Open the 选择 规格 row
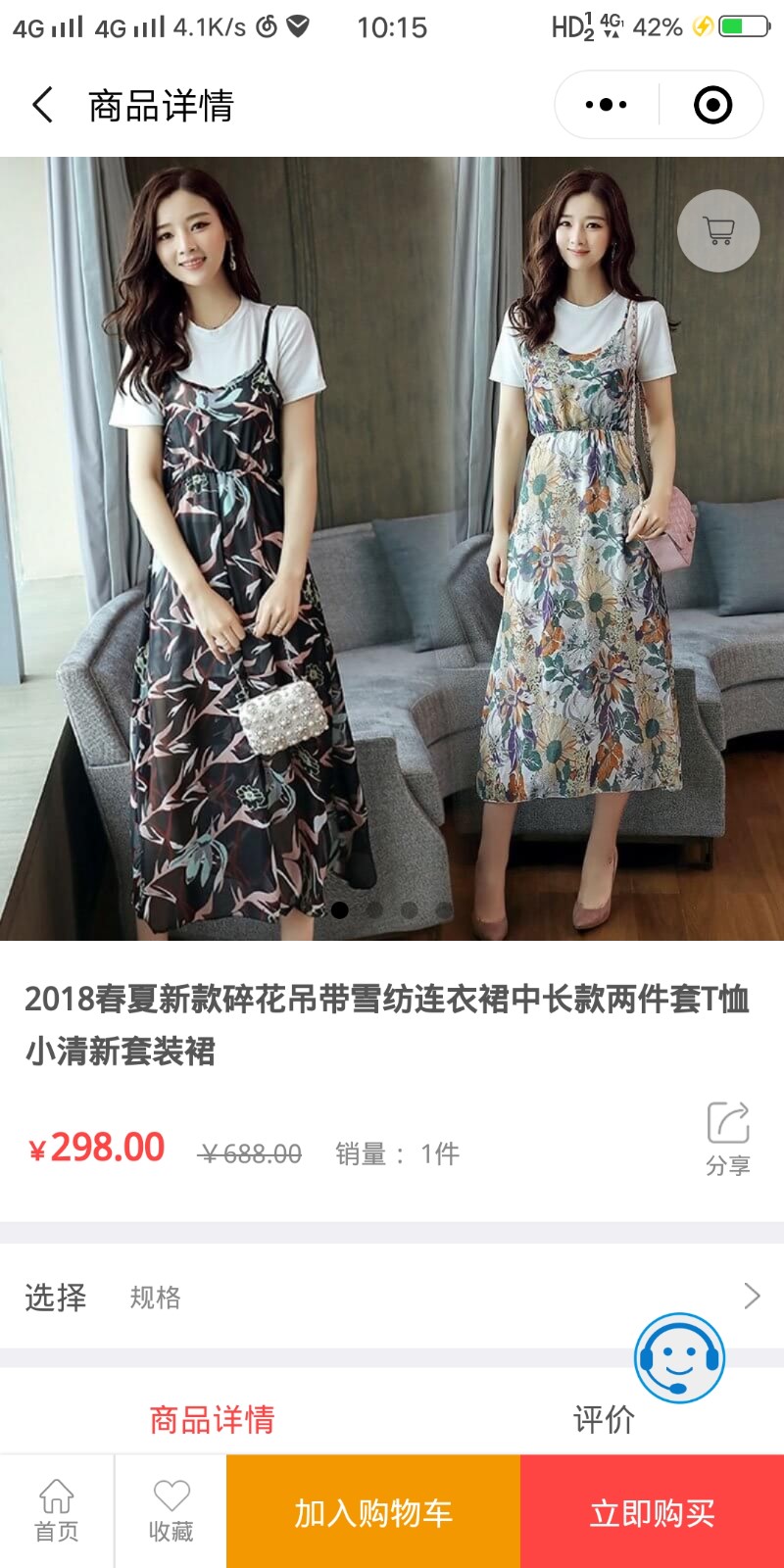Viewport: 784px width, 1568px height. [392, 1297]
